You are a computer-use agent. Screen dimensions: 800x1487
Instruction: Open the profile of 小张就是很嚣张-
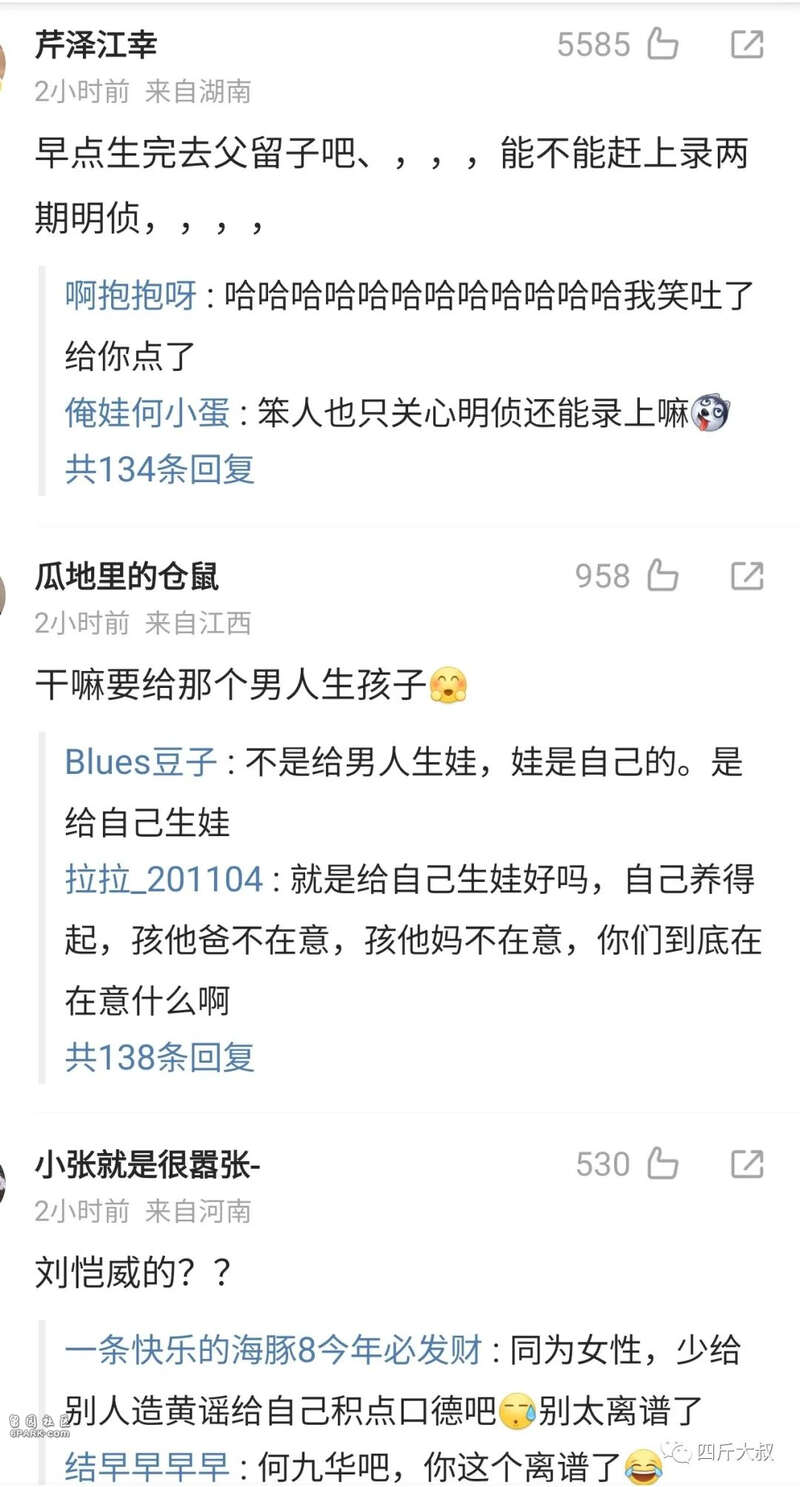(x=148, y=1164)
